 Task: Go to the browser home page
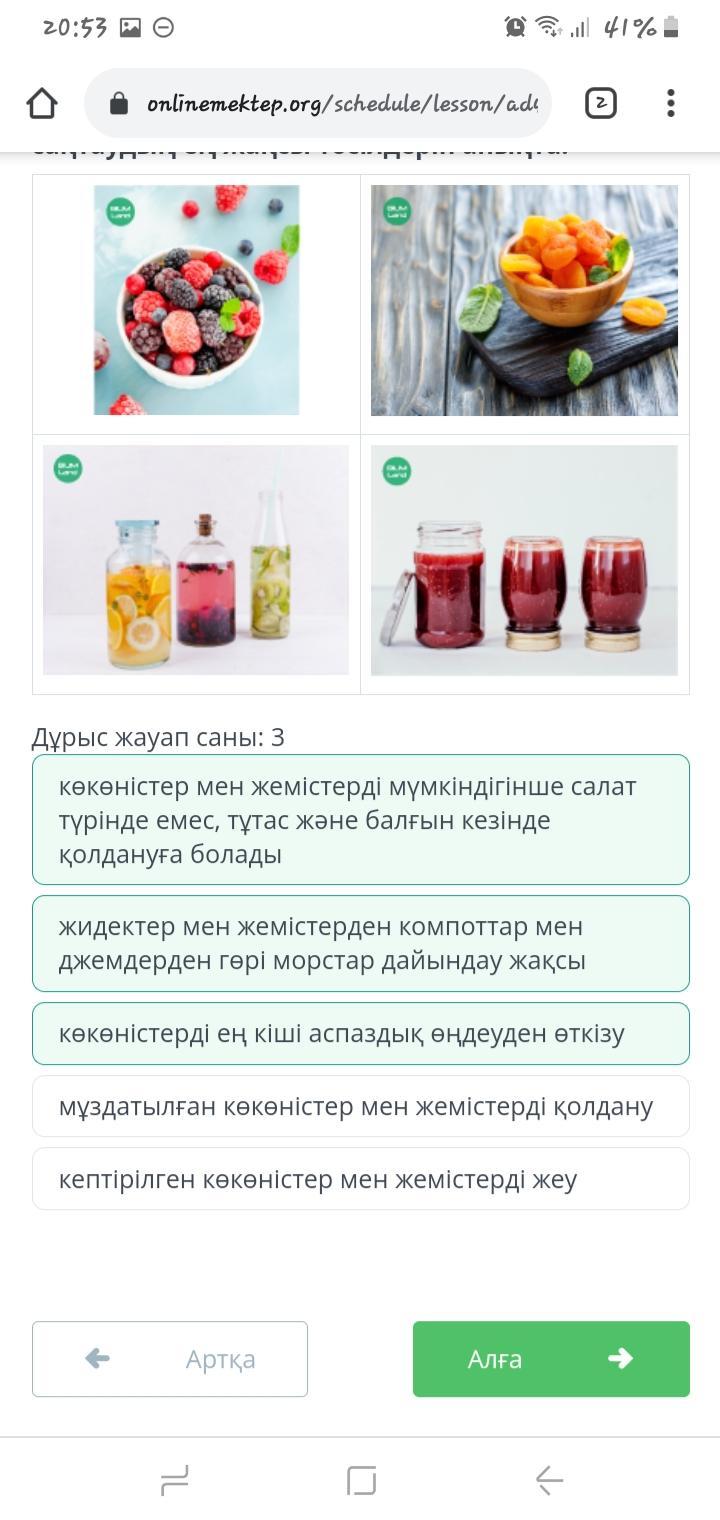(42, 103)
